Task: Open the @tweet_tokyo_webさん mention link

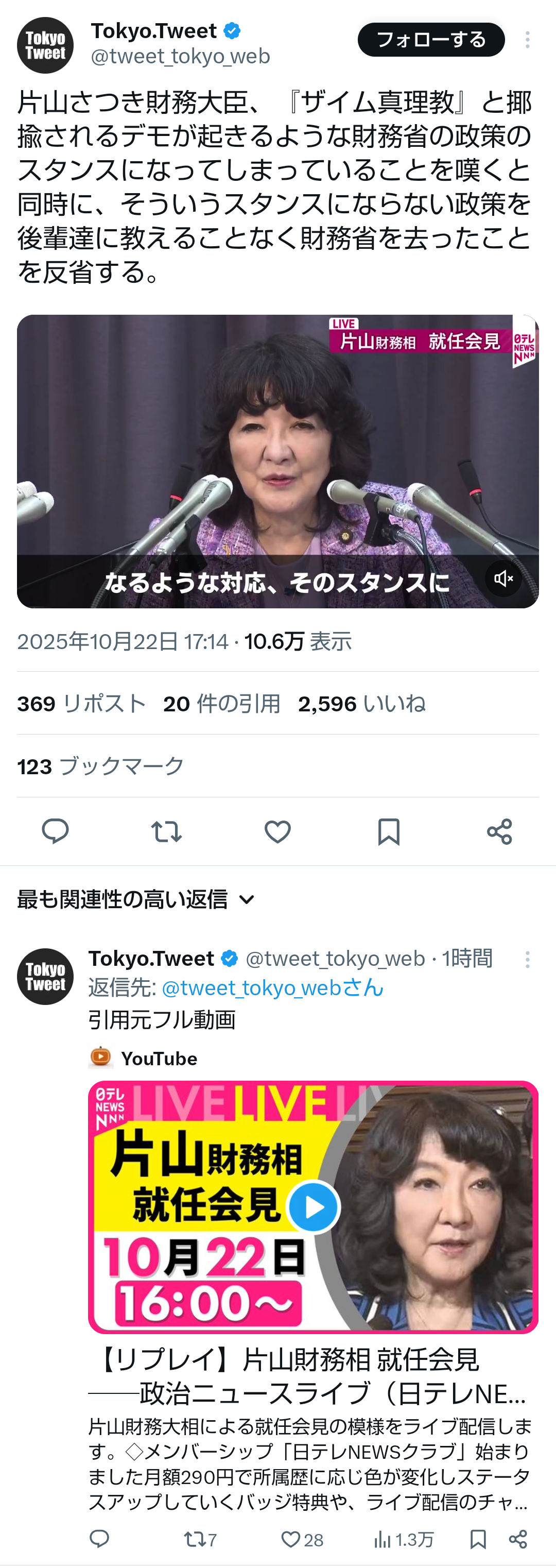Action: [272, 987]
